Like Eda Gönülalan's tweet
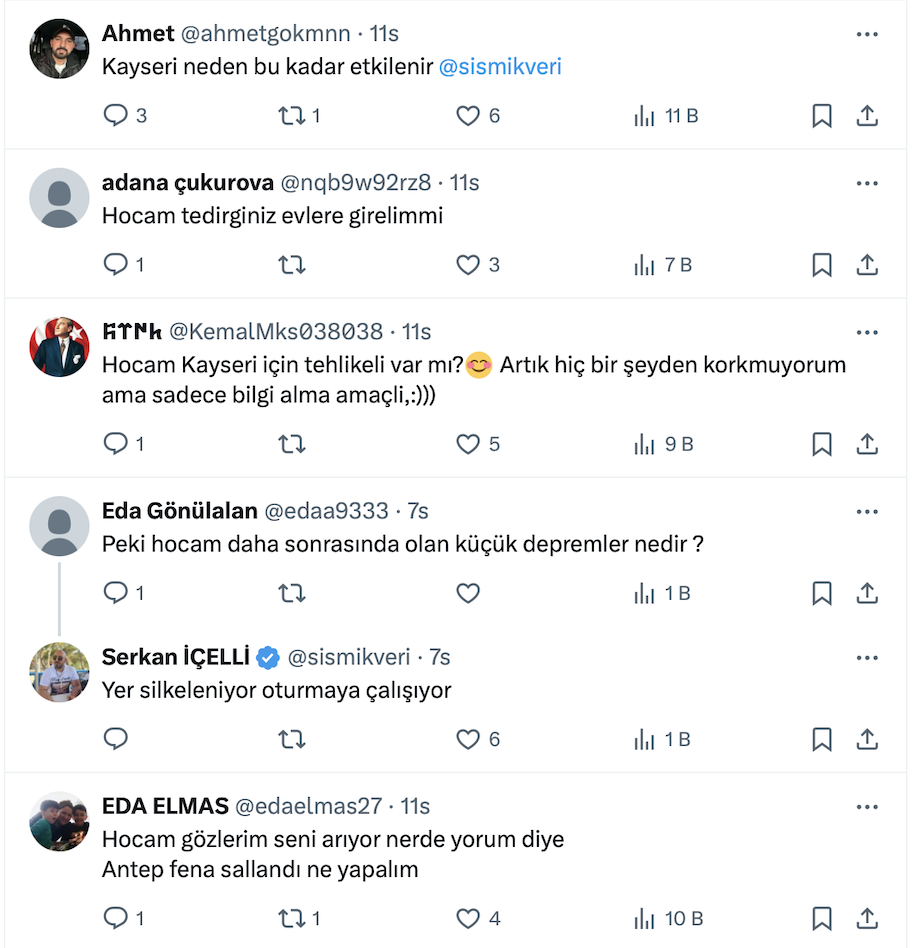920x948 pixels. tap(468, 593)
